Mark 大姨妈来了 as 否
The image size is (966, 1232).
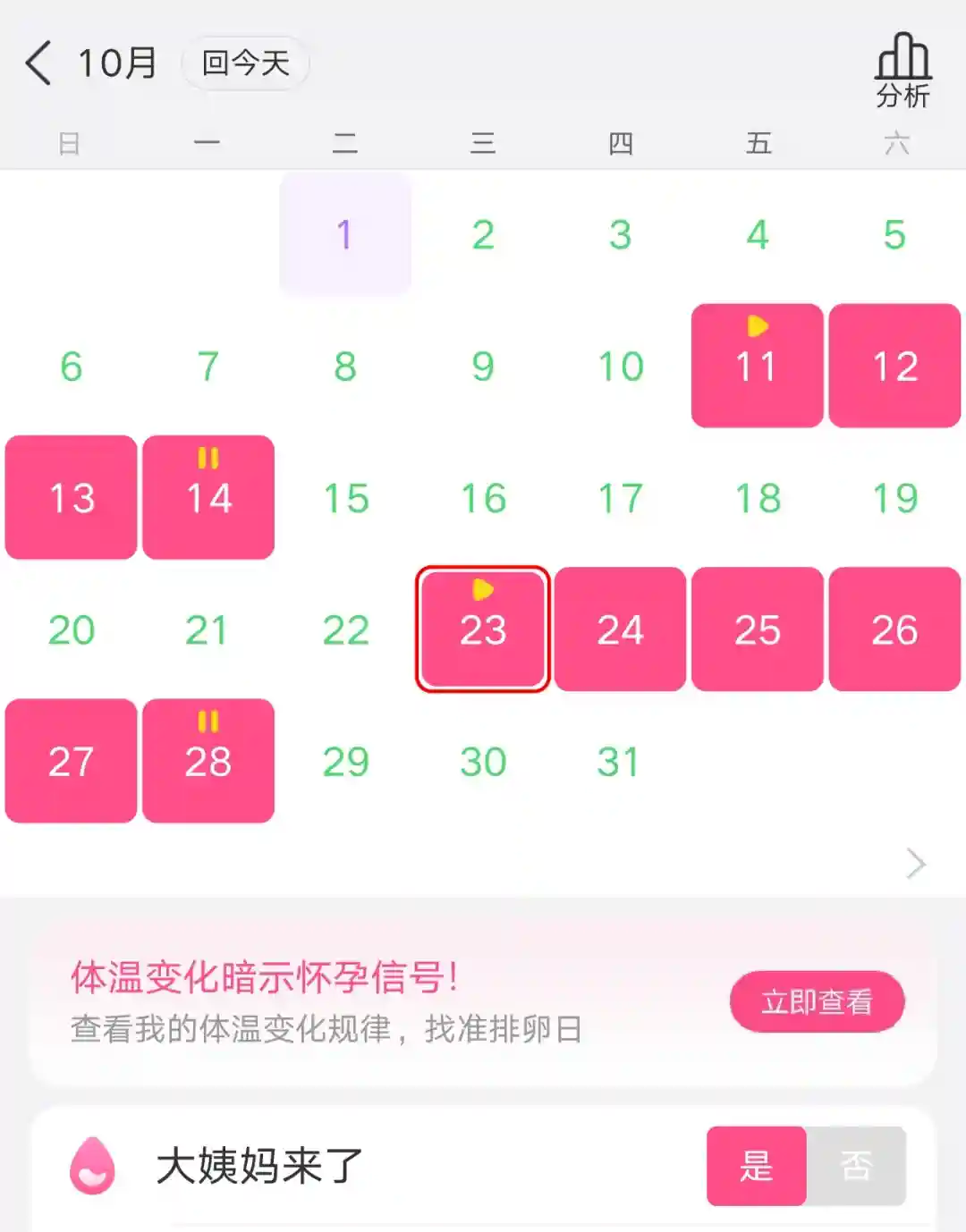[856, 1166]
